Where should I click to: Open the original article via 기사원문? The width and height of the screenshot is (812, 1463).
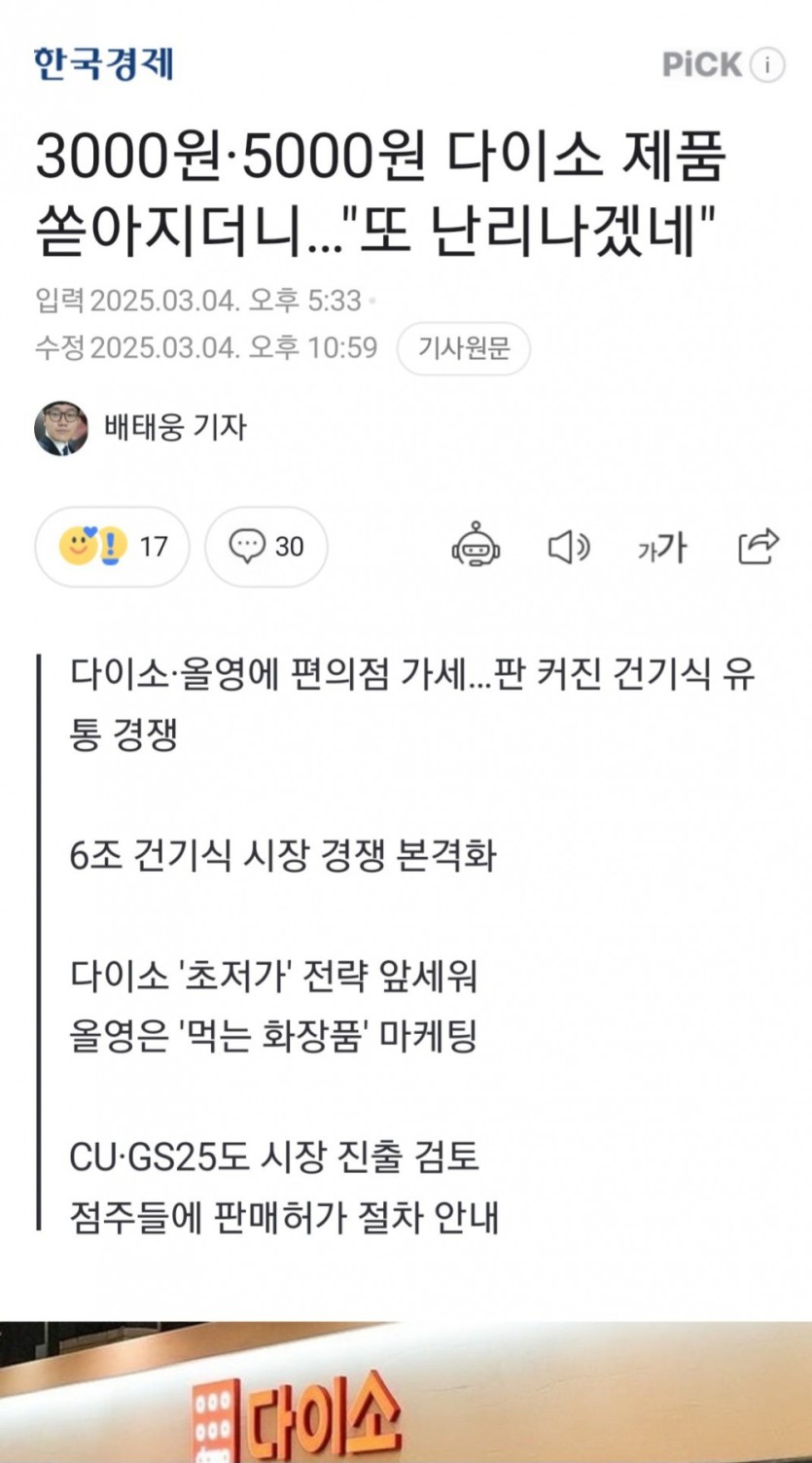coord(463,347)
